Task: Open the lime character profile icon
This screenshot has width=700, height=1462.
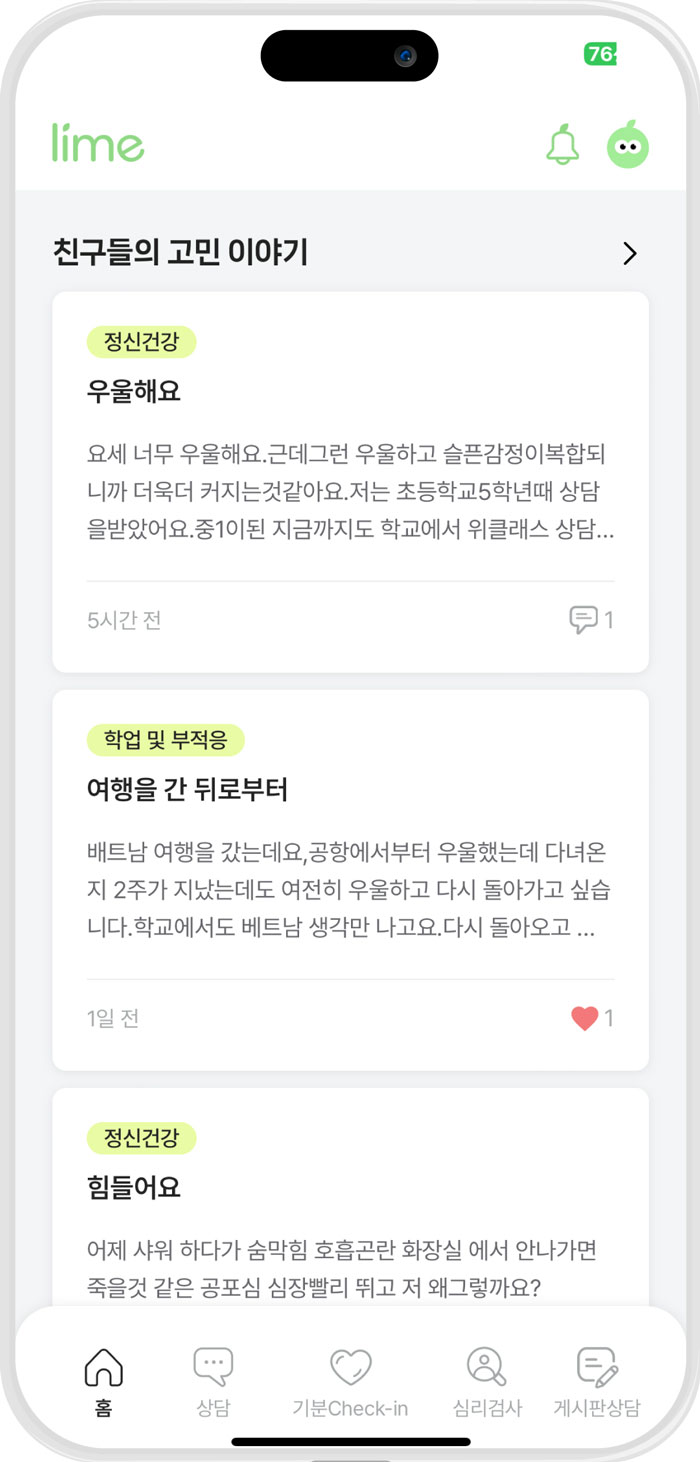Action: coord(628,146)
